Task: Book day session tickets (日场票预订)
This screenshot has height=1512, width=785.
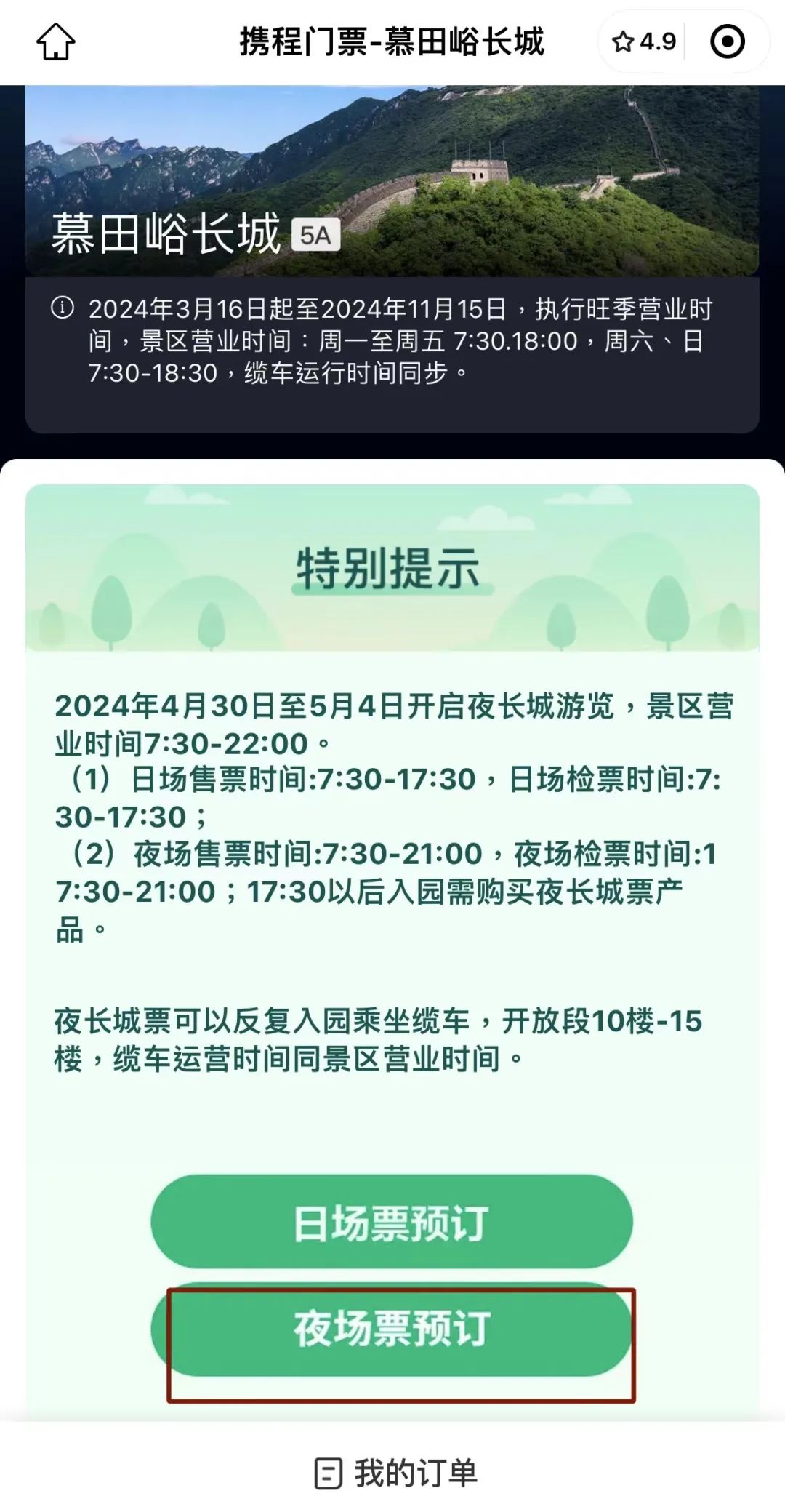Action: pos(392,1223)
